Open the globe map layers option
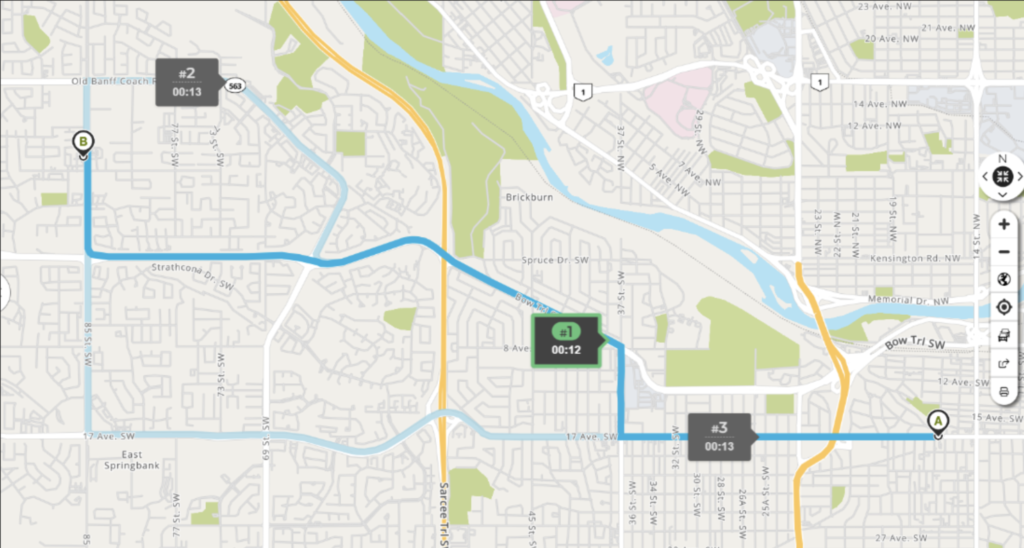 [1004, 279]
